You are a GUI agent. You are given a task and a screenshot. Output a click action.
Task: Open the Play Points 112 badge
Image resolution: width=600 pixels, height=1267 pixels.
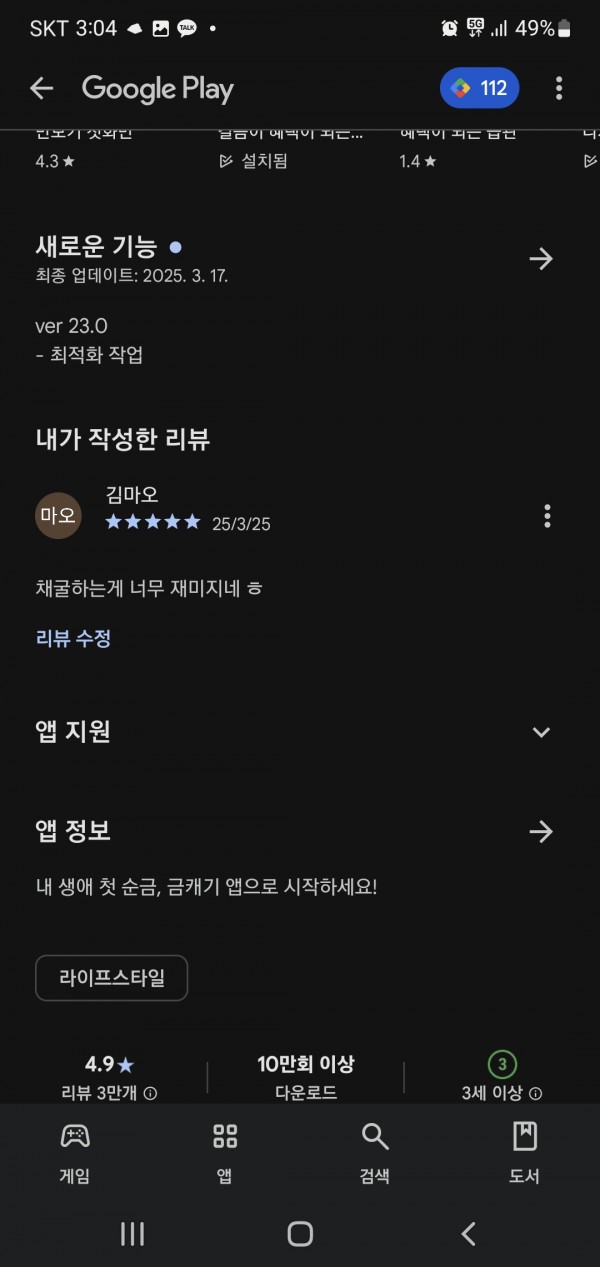[x=480, y=88]
